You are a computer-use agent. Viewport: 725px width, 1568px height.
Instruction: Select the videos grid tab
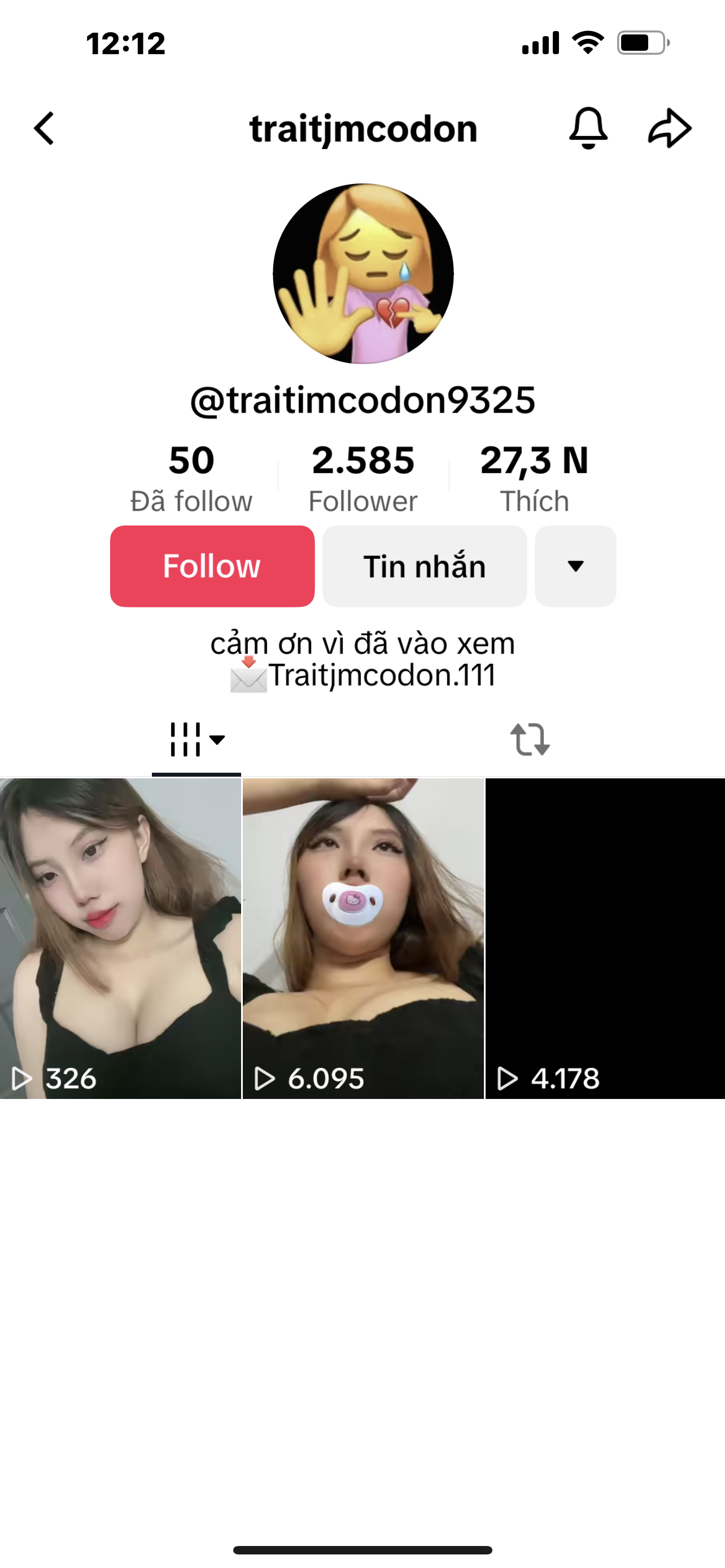pyautogui.click(x=196, y=739)
